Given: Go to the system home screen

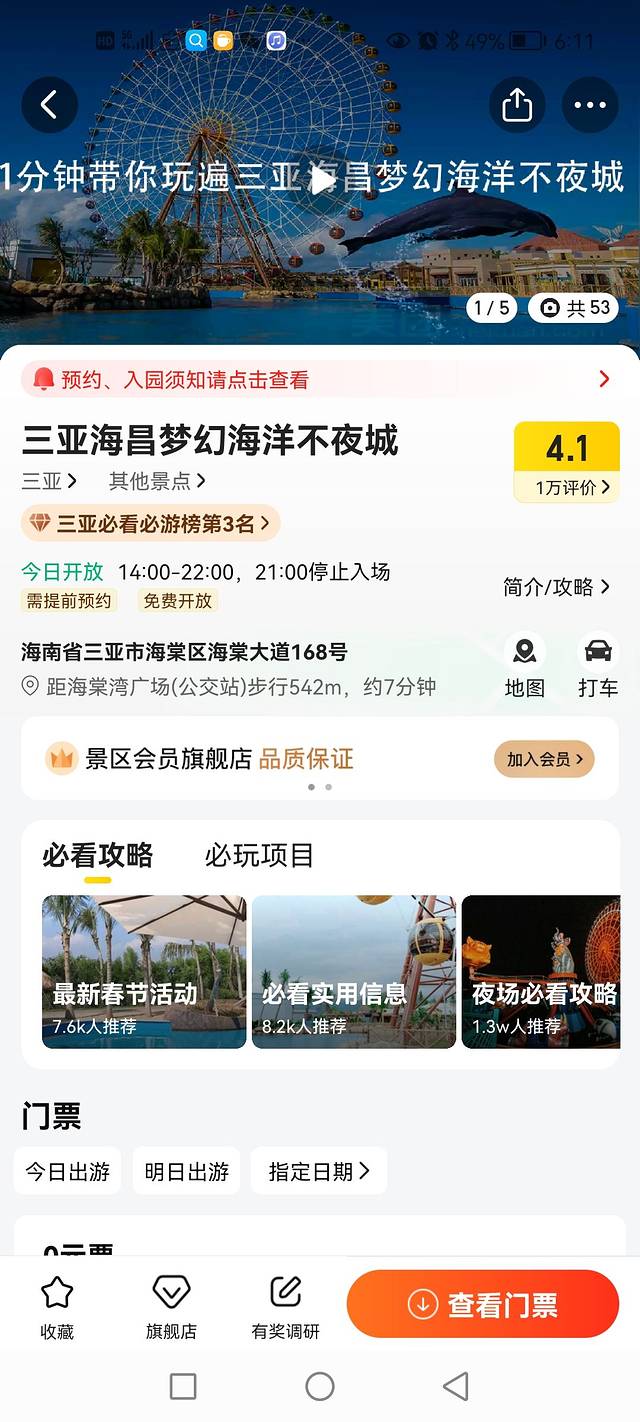Looking at the screenshot, I should click(x=320, y=1386).
